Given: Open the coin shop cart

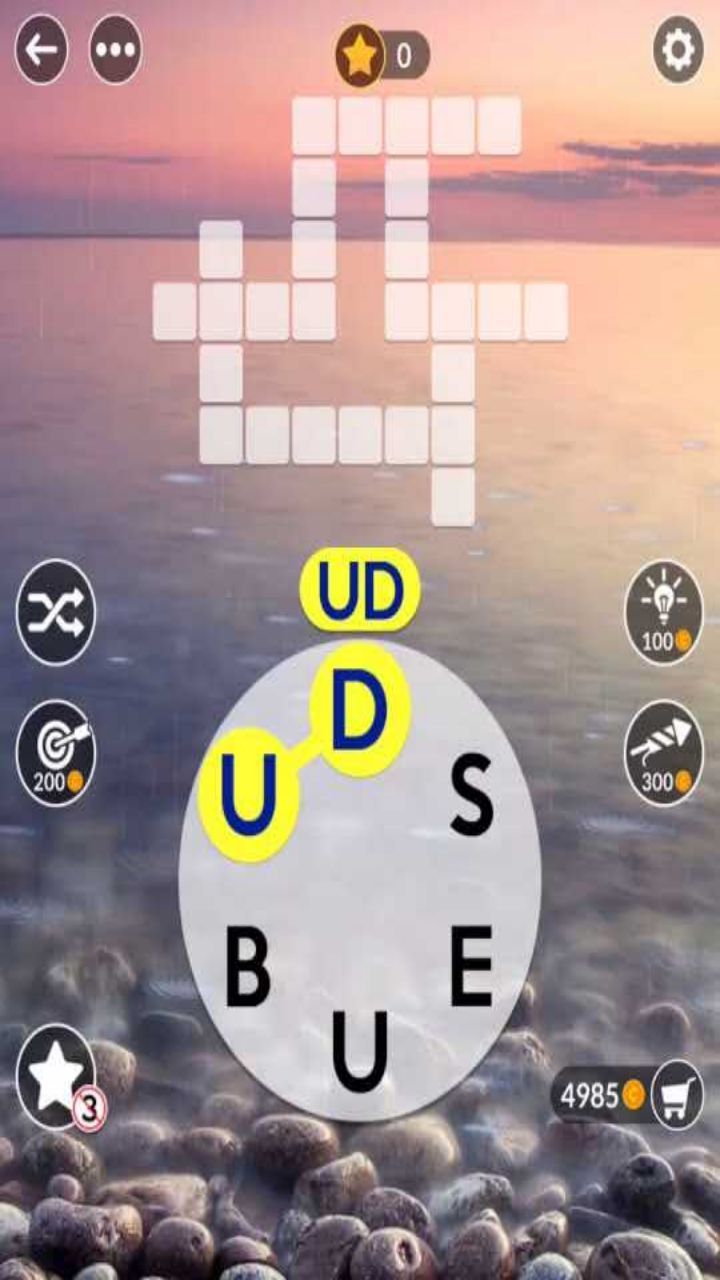Looking at the screenshot, I should (677, 1095).
